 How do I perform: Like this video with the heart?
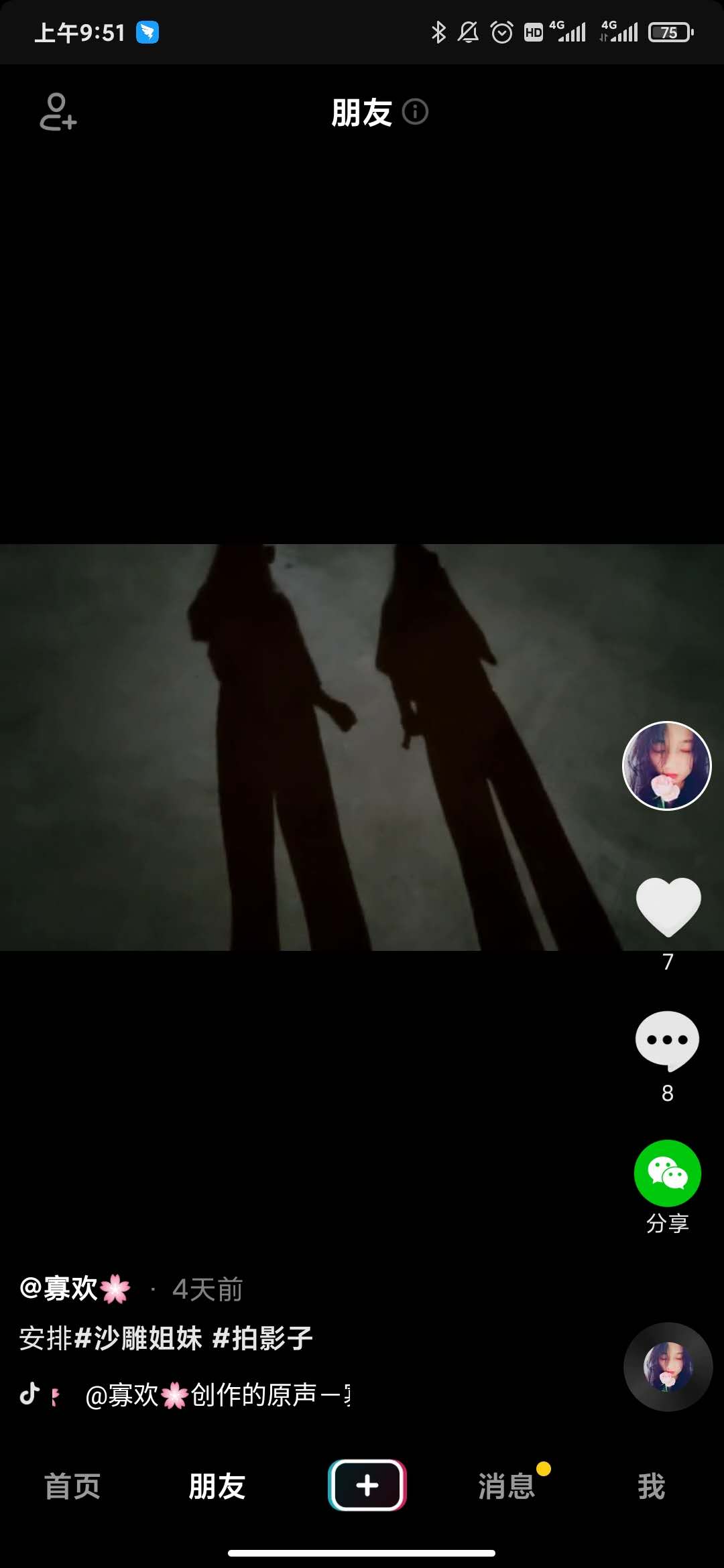point(668,906)
